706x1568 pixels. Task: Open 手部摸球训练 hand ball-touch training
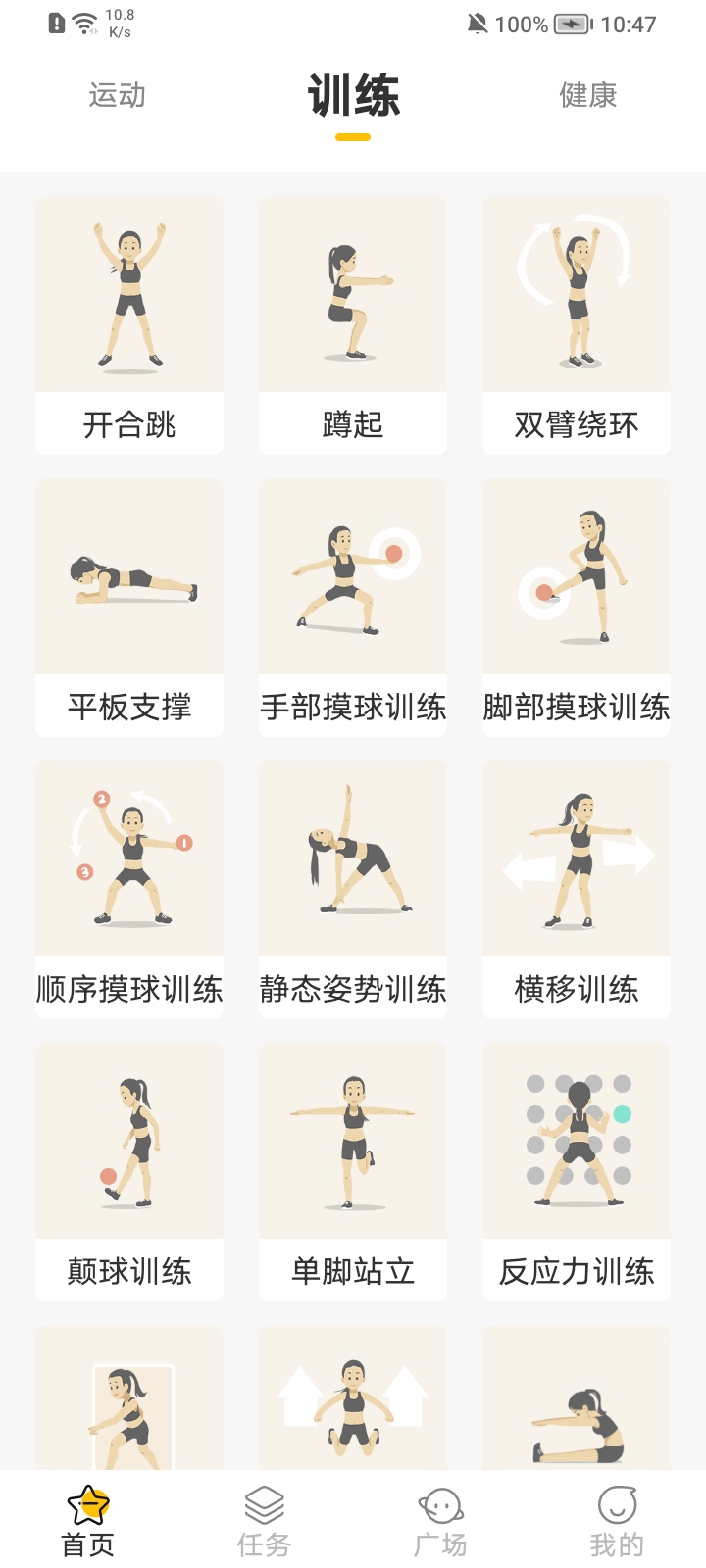click(352, 606)
